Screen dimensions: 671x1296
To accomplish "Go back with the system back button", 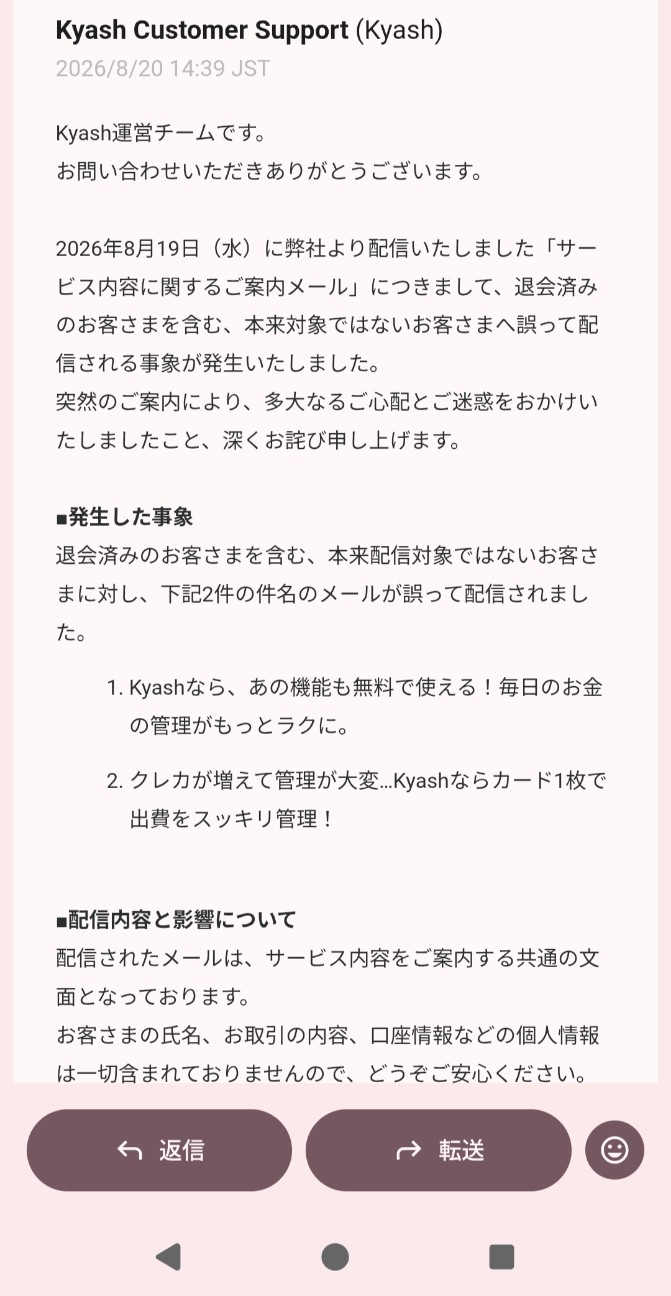I will [168, 1256].
